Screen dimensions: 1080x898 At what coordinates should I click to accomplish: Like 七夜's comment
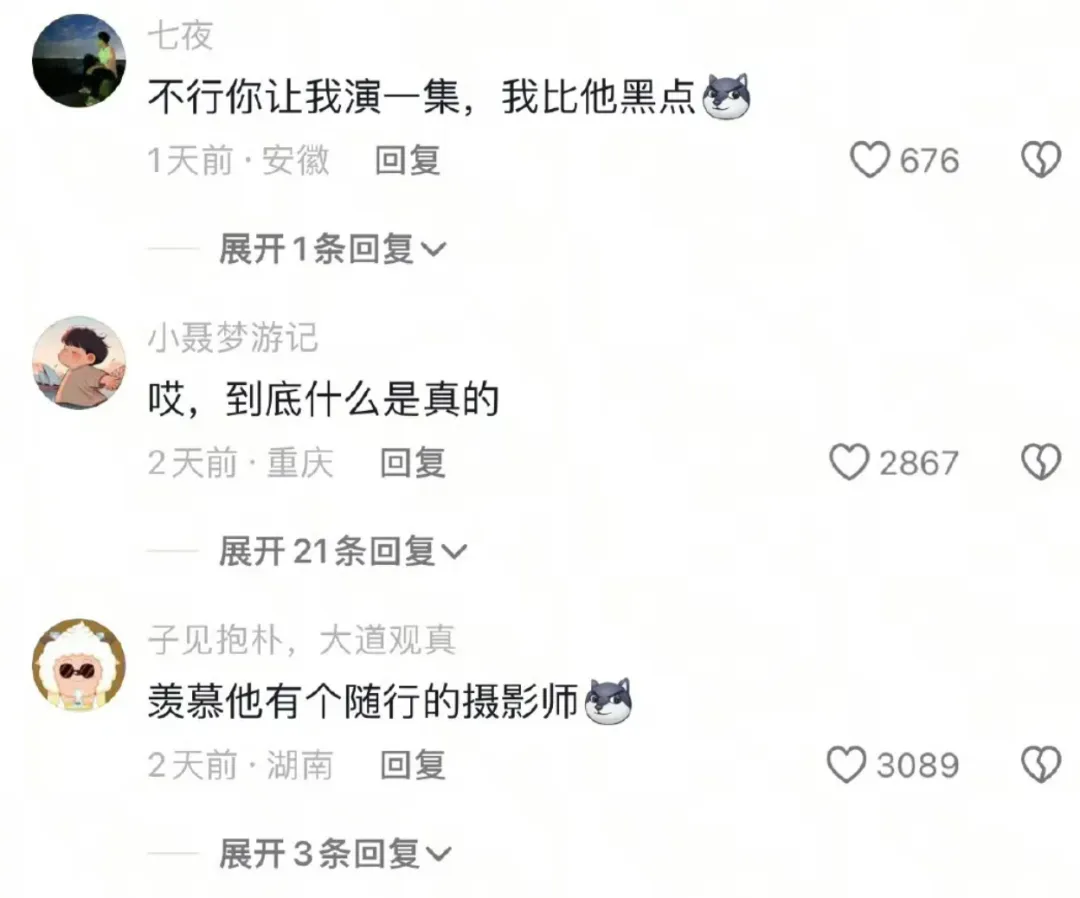click(x=869, y=160)
